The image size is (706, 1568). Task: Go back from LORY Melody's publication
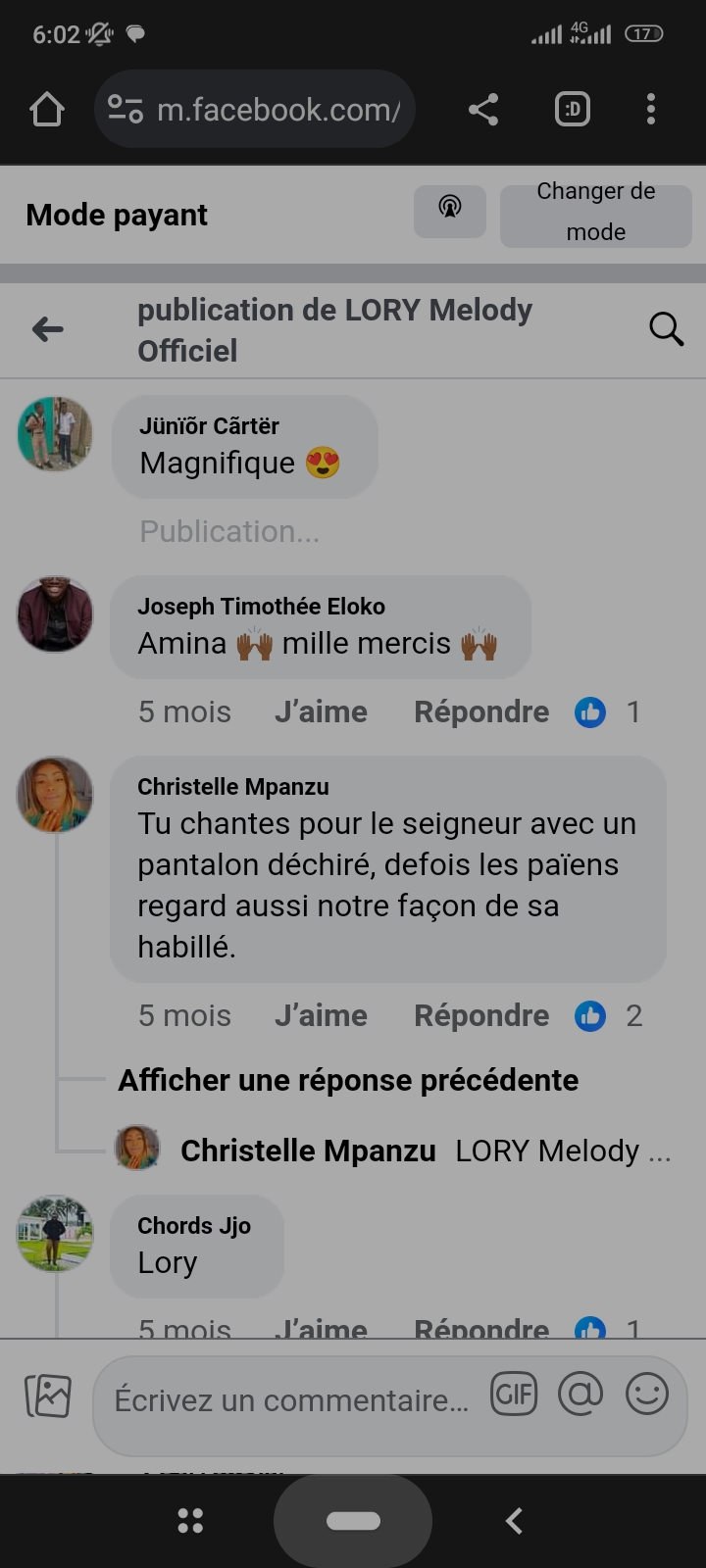click(x=48, y=329)
